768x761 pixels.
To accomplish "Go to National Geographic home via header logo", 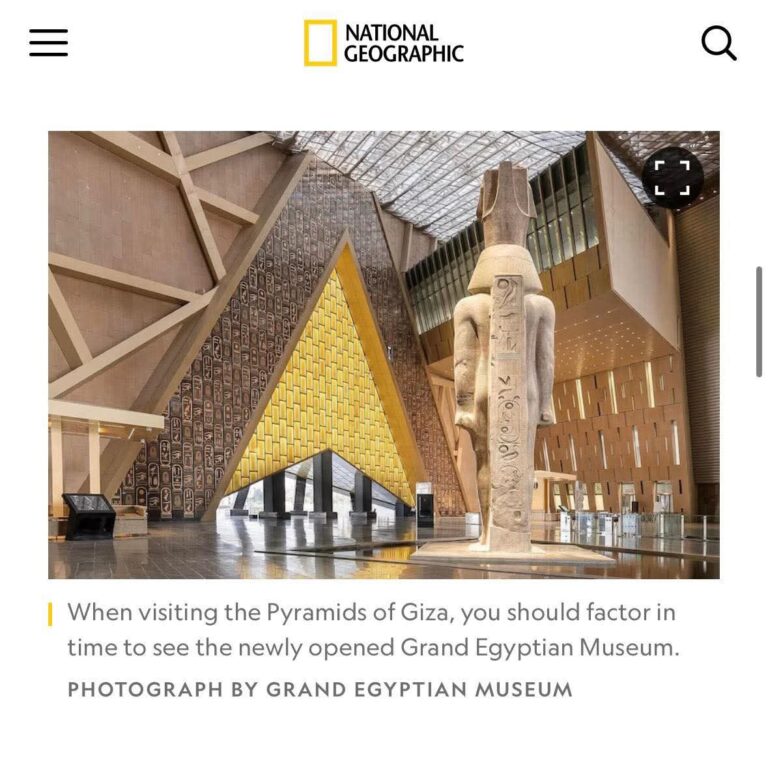I will pos(384,43).
